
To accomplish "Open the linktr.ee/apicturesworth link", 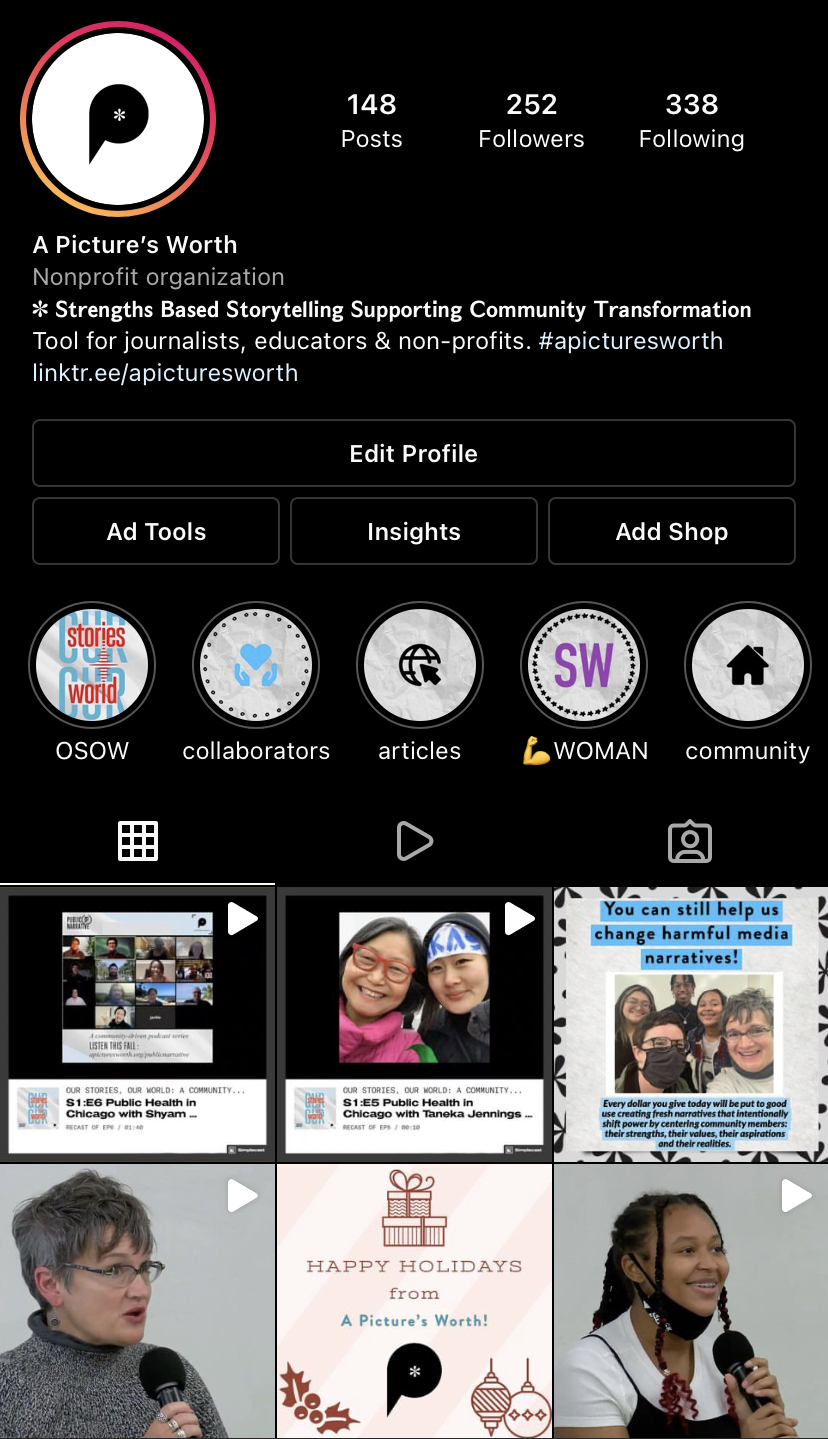I will click(x=165, y=373).
